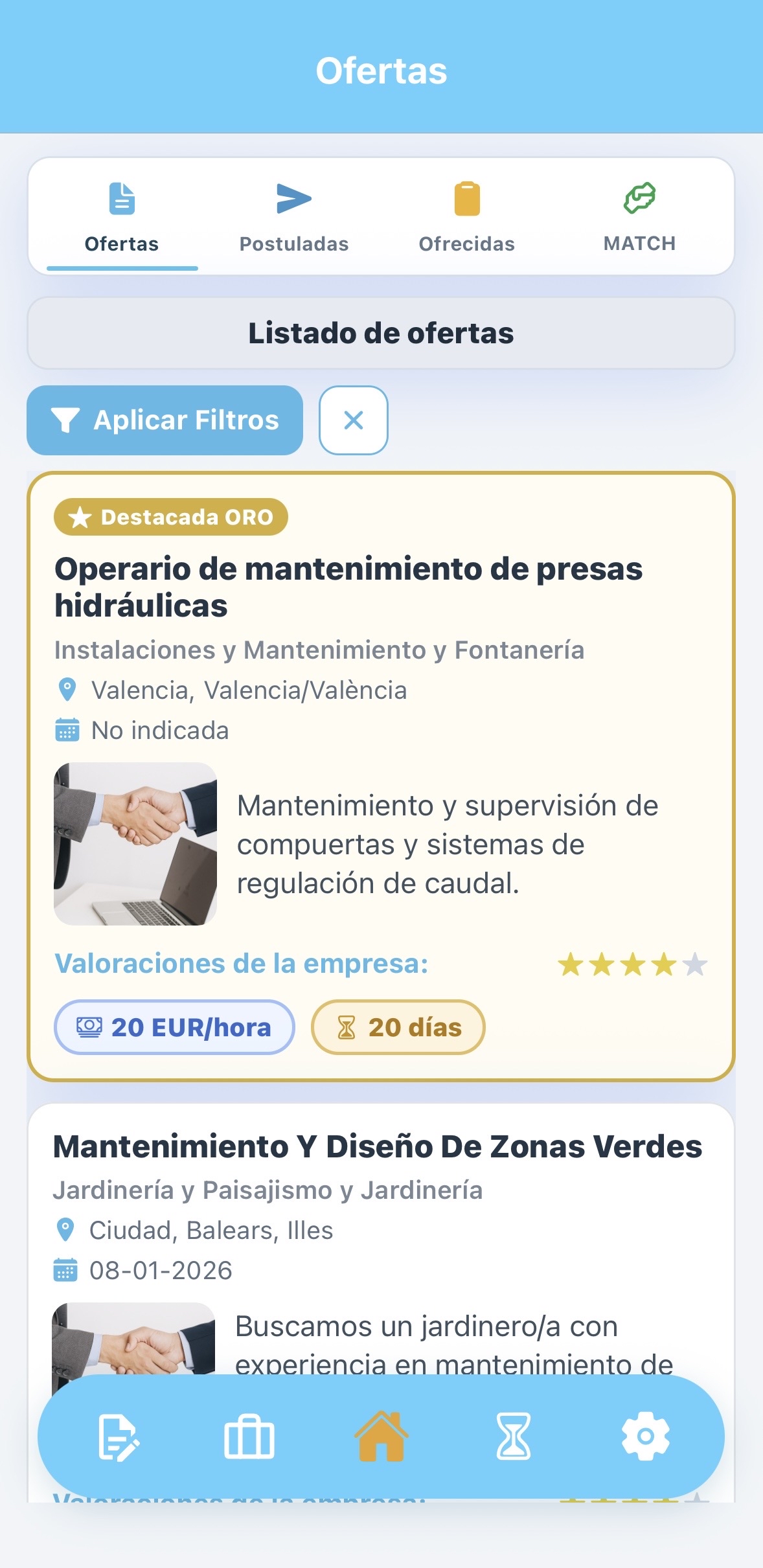Open the document edit icon in bottom bar
Image resolution: width=763 pixels, height=1568 pixels.
click(119, 1437)
